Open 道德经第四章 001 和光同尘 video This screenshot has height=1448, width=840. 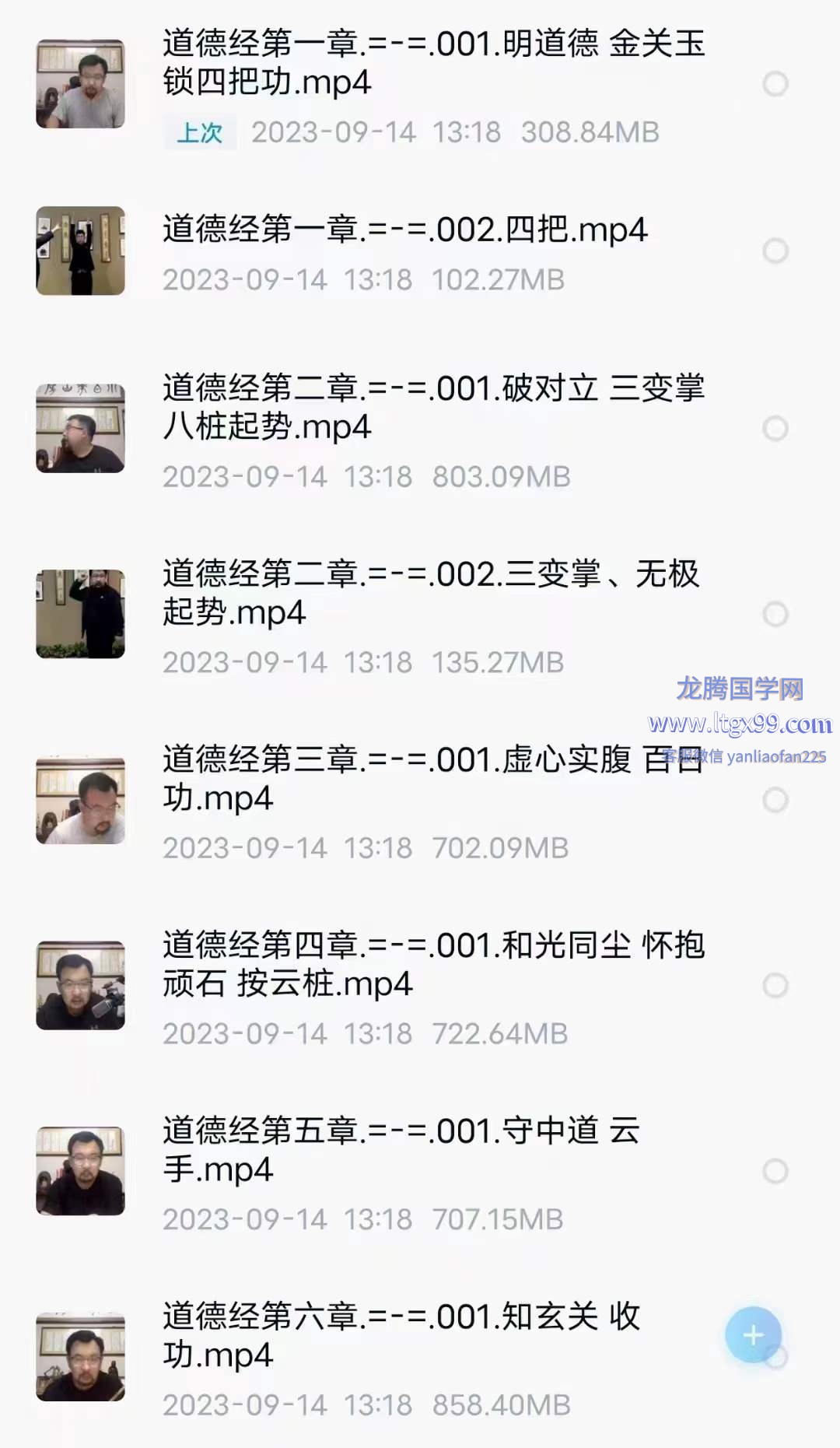[x=432, y=965]
